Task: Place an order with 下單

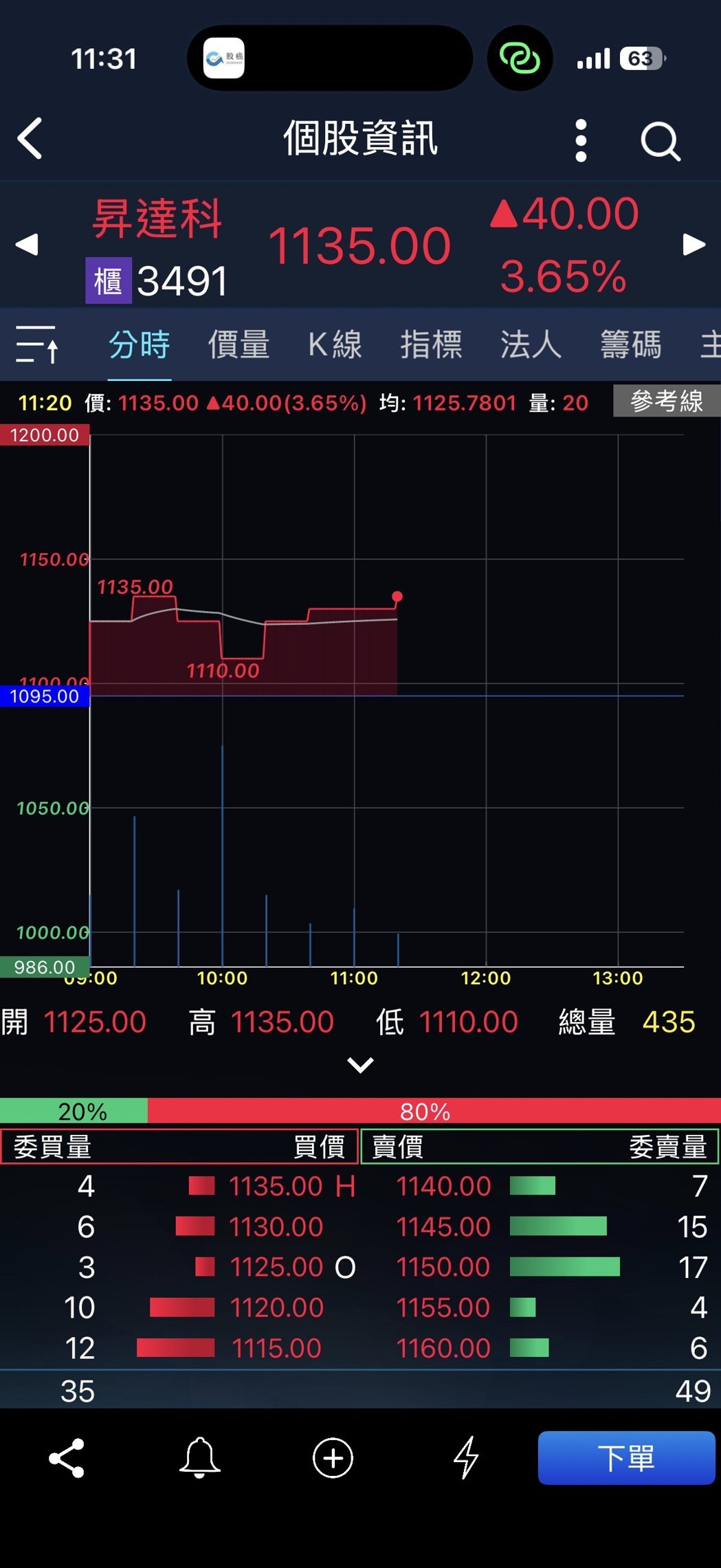Action: (x=626, y=1458)
